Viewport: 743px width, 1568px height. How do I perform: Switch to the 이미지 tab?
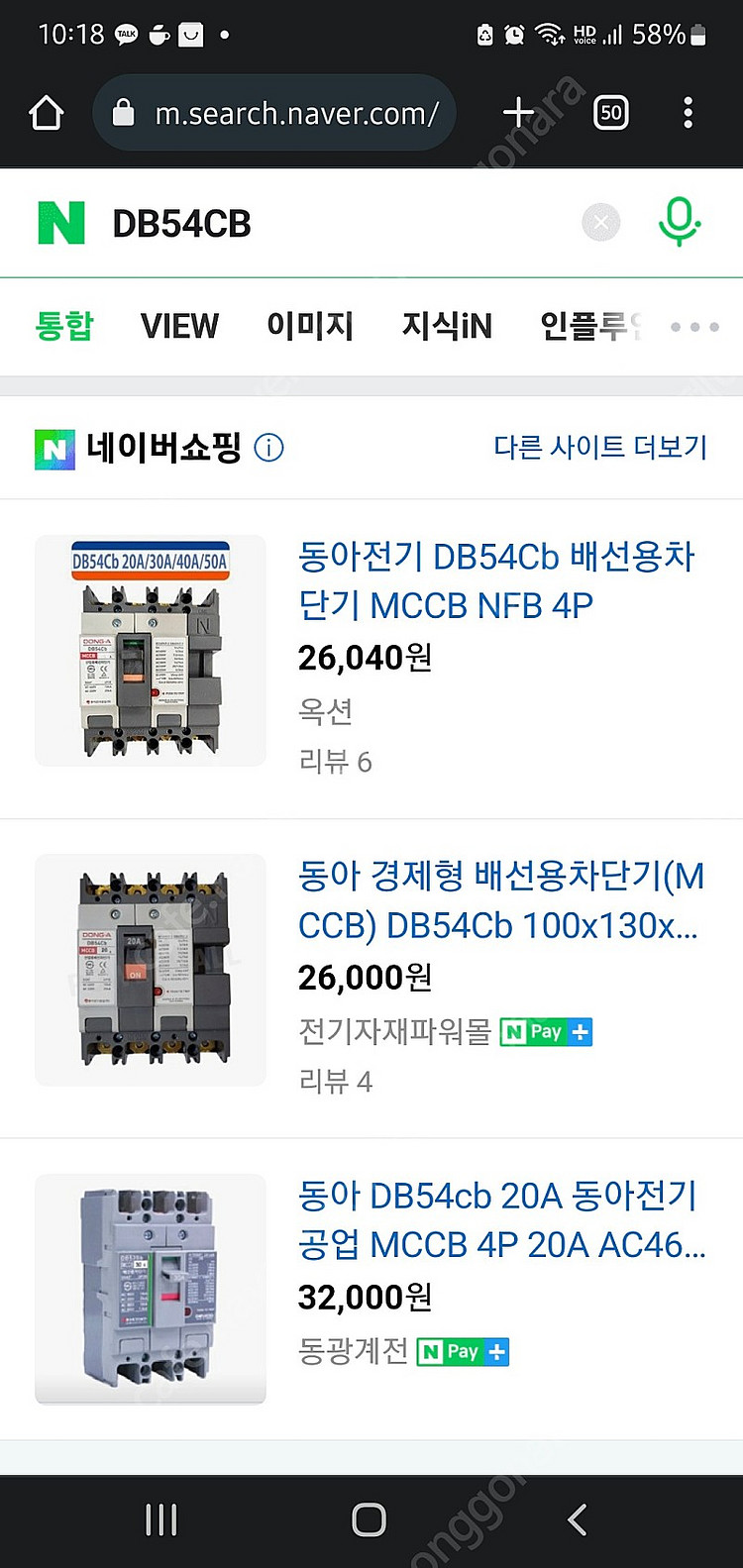(309, 326)
